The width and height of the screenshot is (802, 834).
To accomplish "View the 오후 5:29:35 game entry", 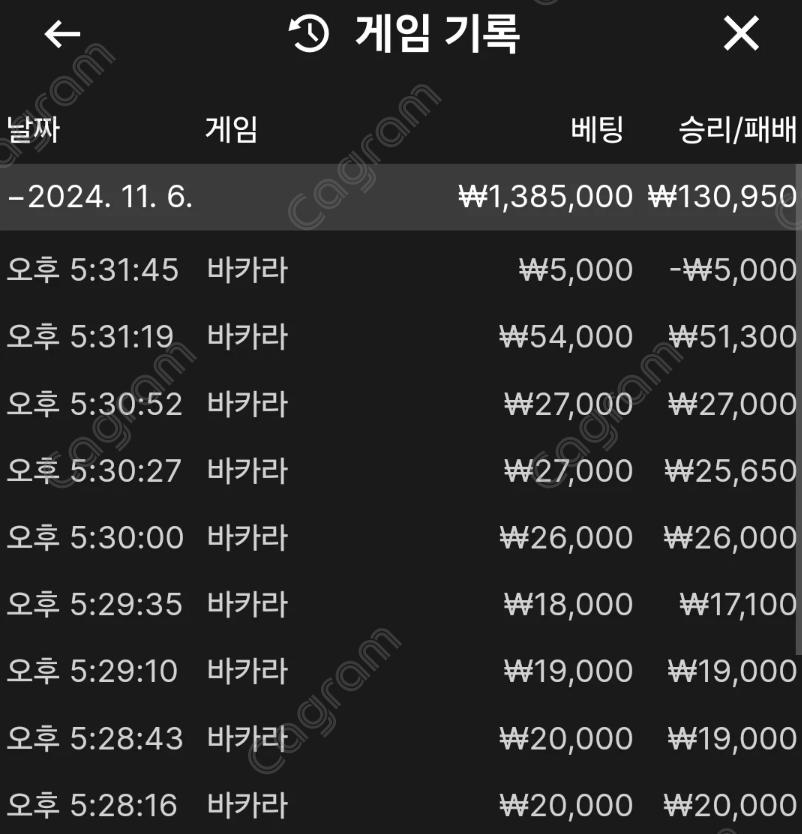I will (x=400, y=605).
